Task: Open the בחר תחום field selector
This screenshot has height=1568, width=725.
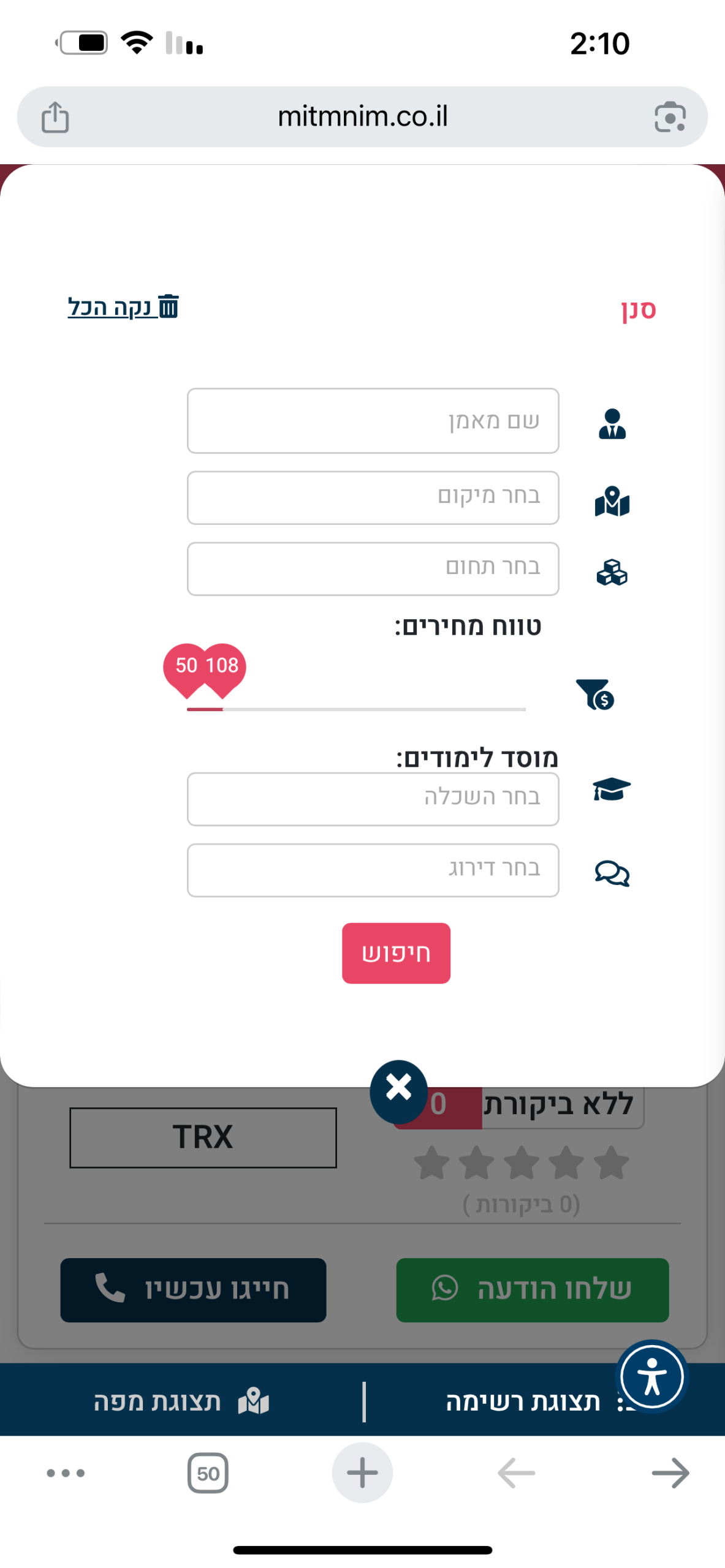Action: click(x=373, y=568)
